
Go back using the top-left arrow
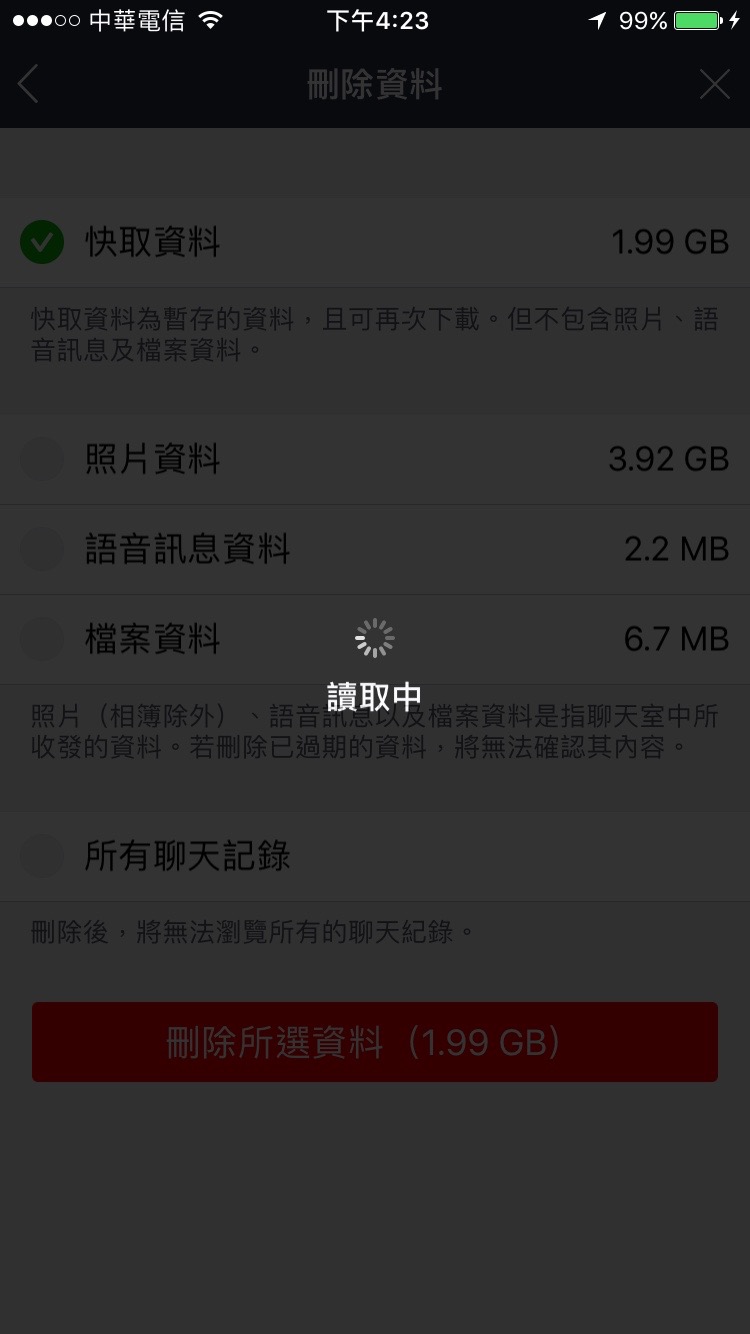(x=28, y=85)
